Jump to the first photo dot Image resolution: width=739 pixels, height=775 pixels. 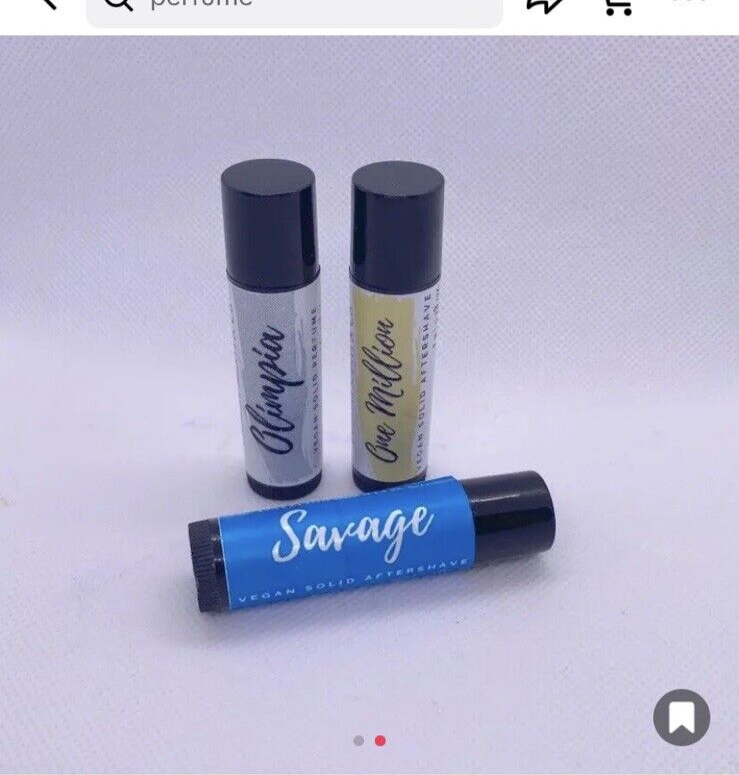pyautogui.click(x=359, y=741)
